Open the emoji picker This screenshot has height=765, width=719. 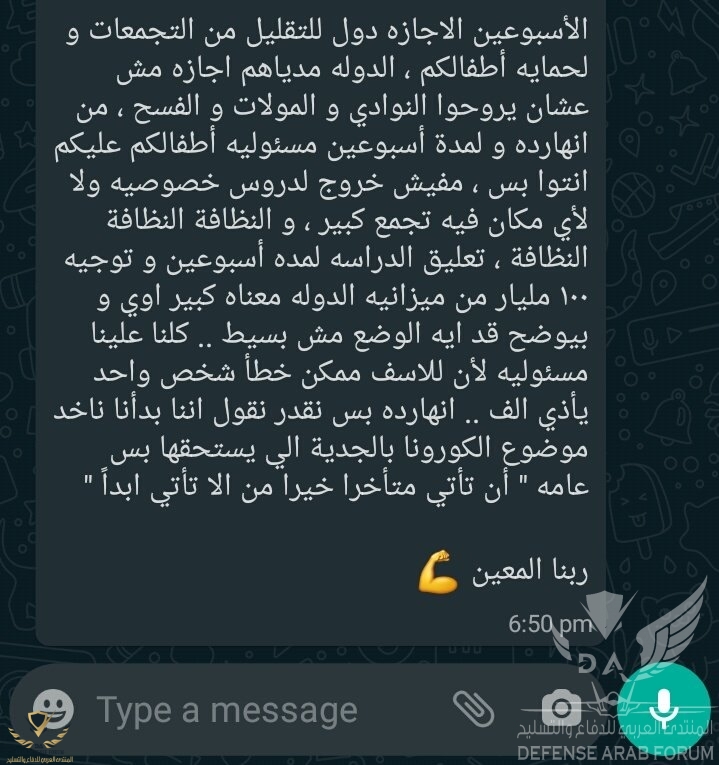(x=56, y=710)
